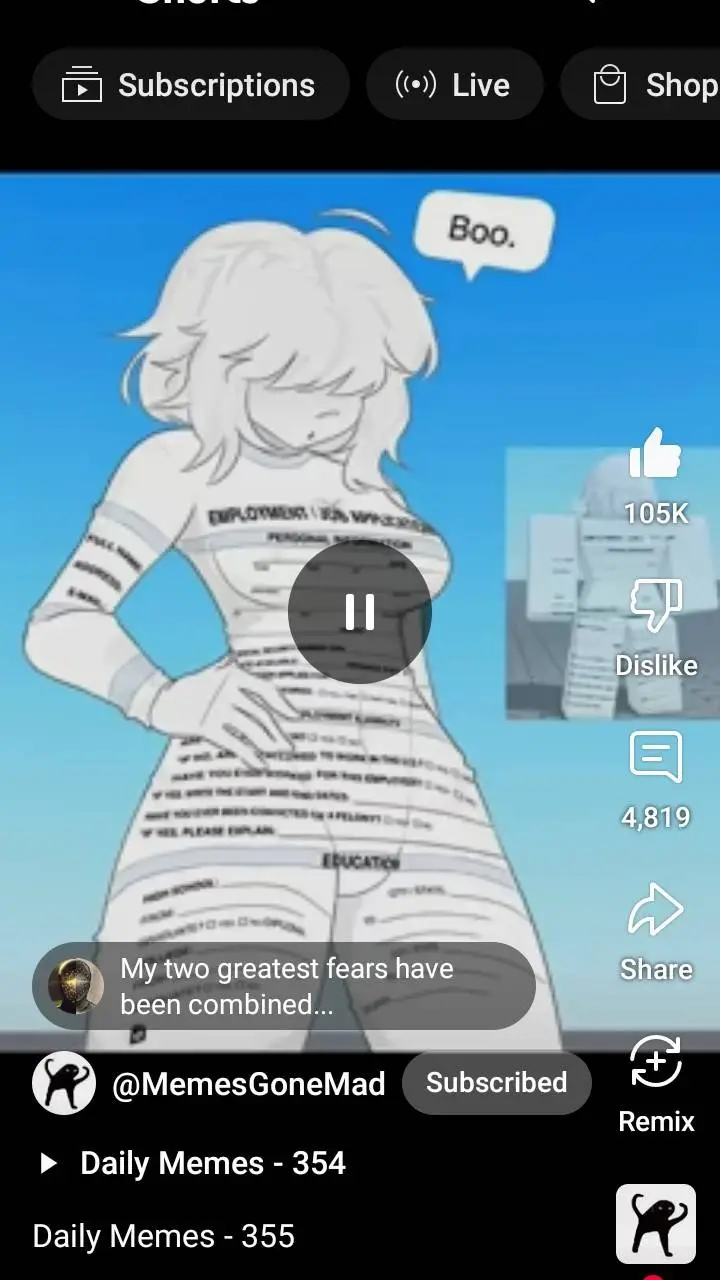Open the Subscriptions chip
The height and width of the screenshot is (1280, 720).
point(190,86)
